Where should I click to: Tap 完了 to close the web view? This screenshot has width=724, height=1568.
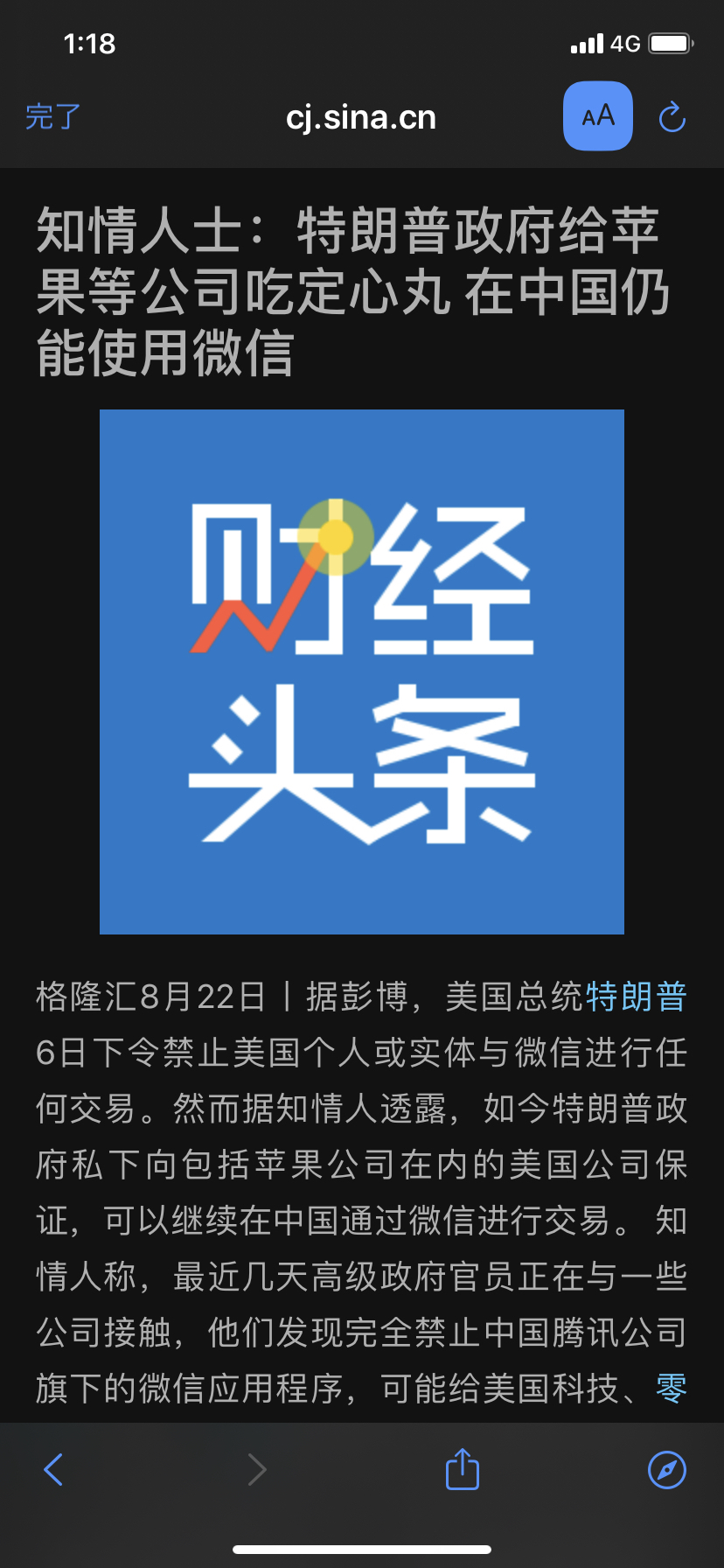pyautogui.click(x=52, y=116)
